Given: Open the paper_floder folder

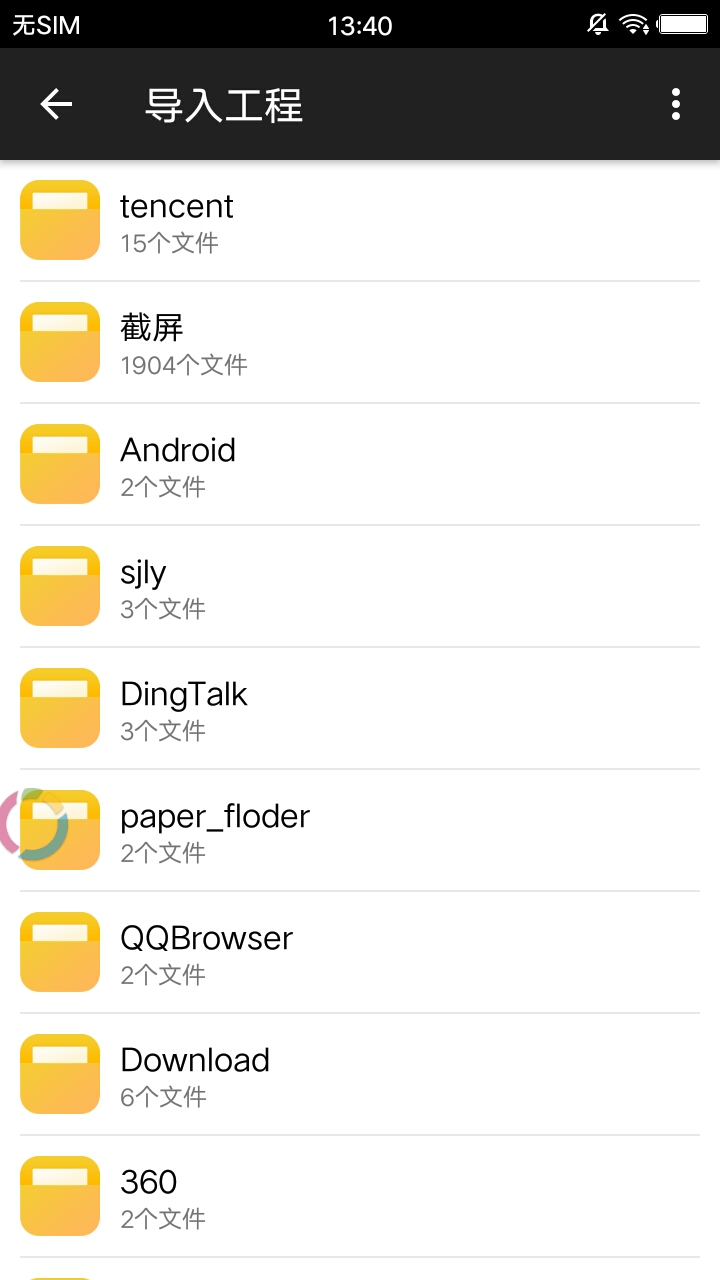Looking at the screenshot, I should pyautogui.click(x=360, y=831).
